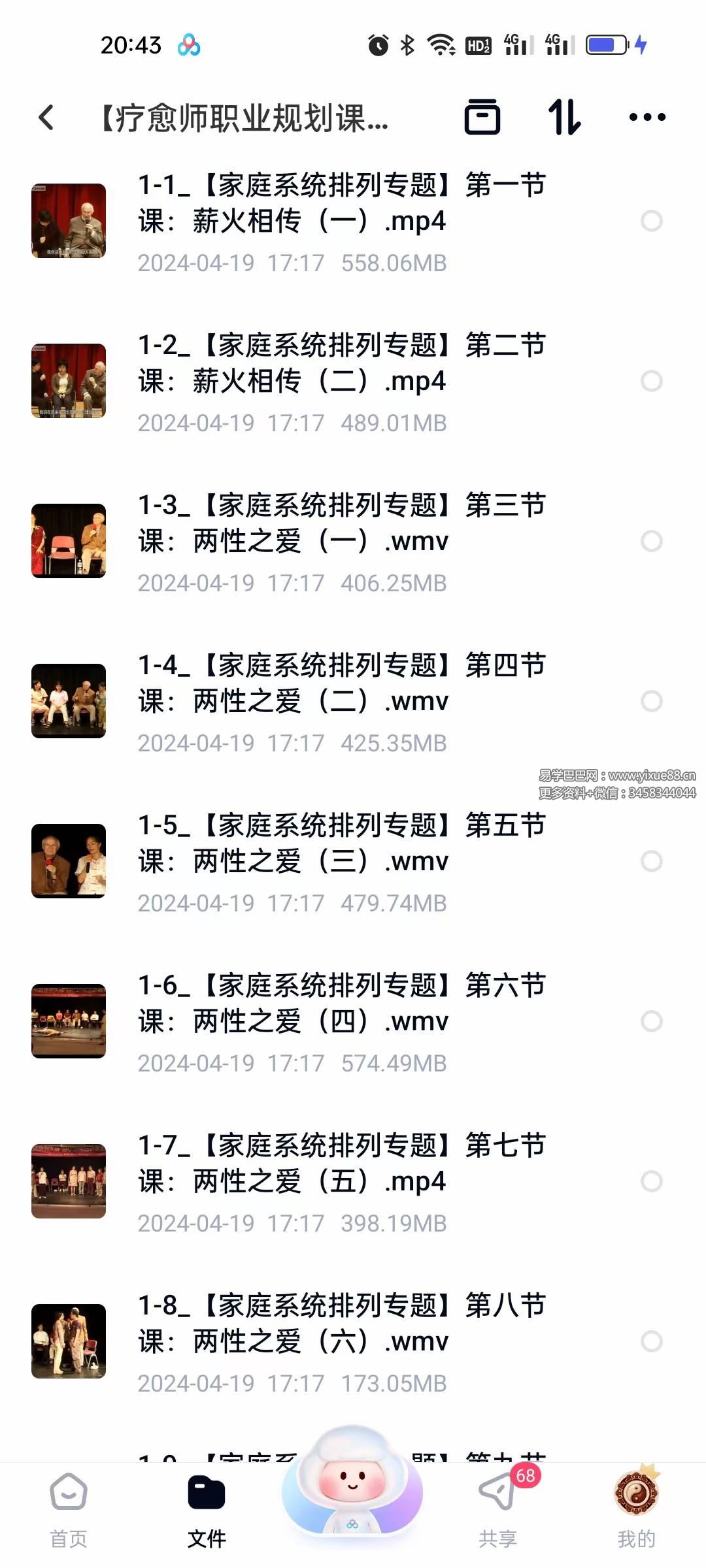The width and height of the screenshot is (706, 1568).
Task: Change the file sort order
Action: click(564, 118)
